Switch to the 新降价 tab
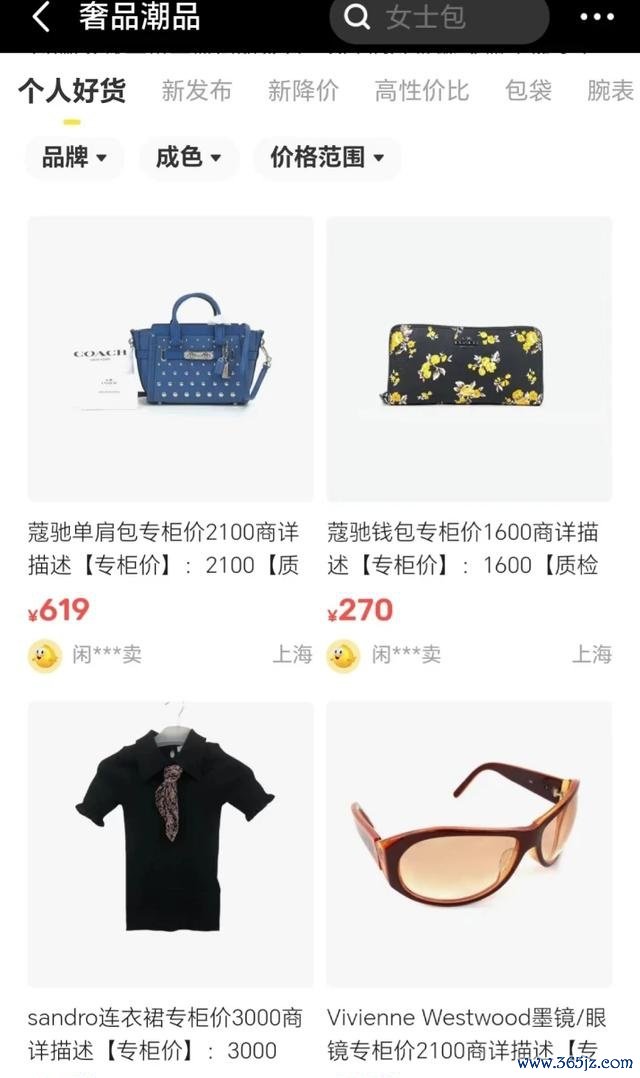This screenshot has height=1078, width=640. [x=303, y=91]
